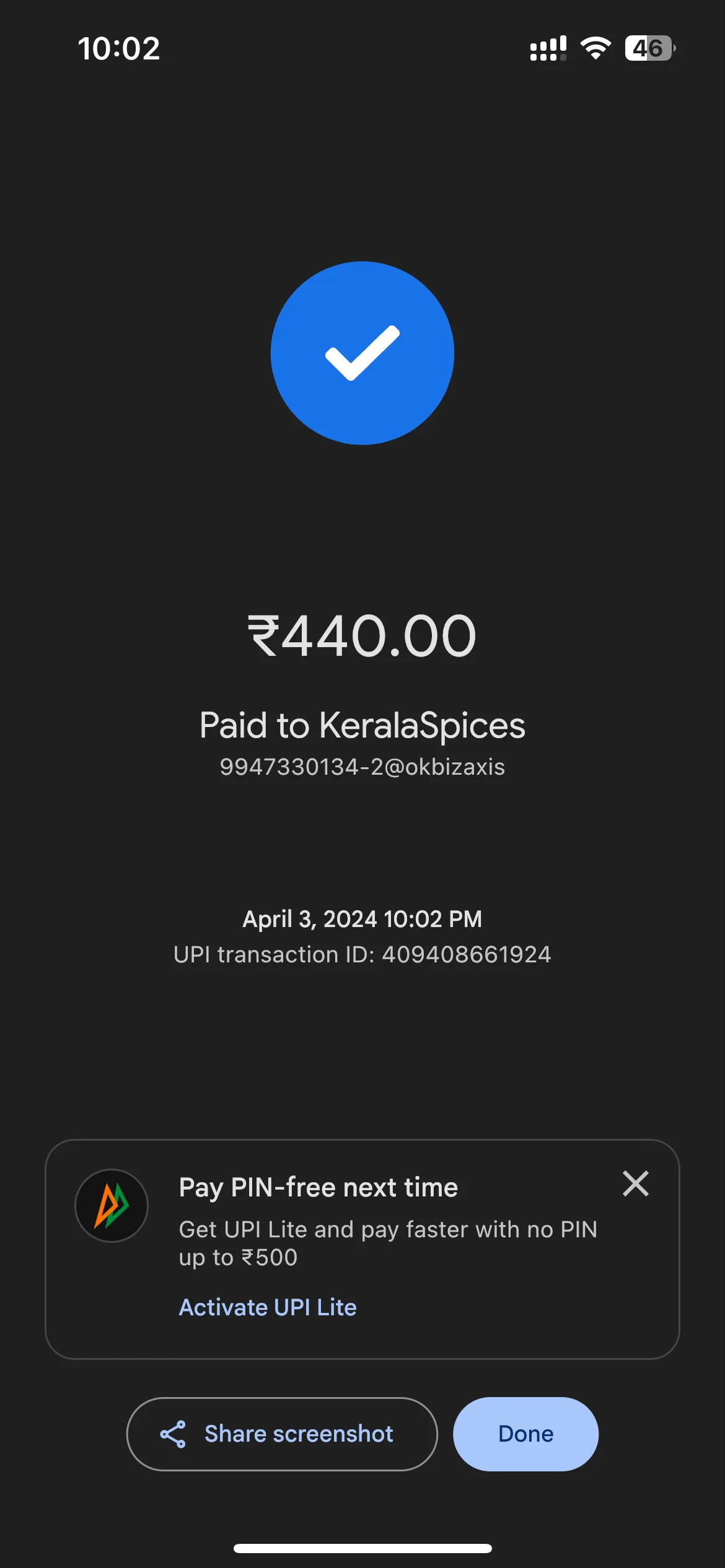Image resolution: width=725 pixels, height=1568 pixels.
Task: Activate UPI Lite
Action: (268, 1307)
